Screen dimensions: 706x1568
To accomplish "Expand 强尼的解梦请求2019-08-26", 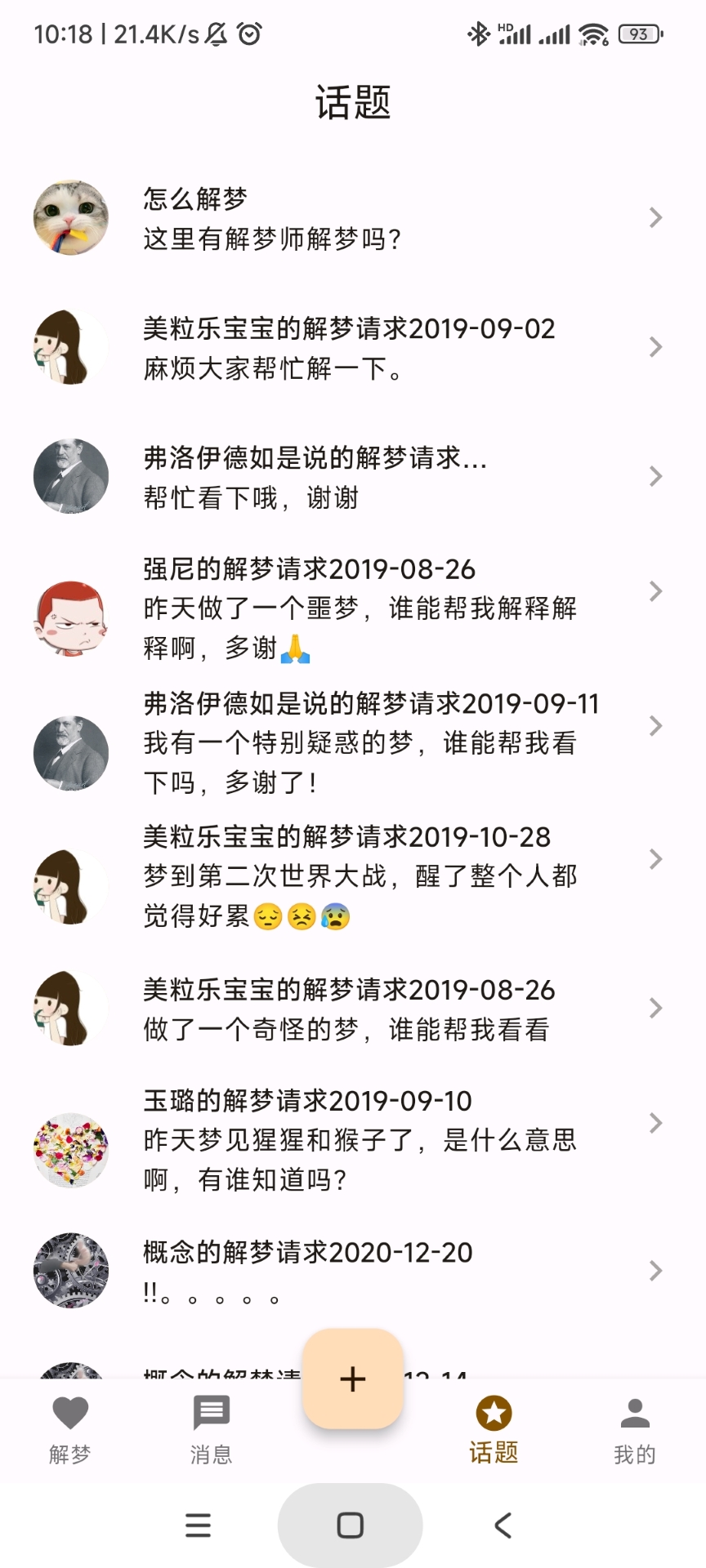I will 351,604.
